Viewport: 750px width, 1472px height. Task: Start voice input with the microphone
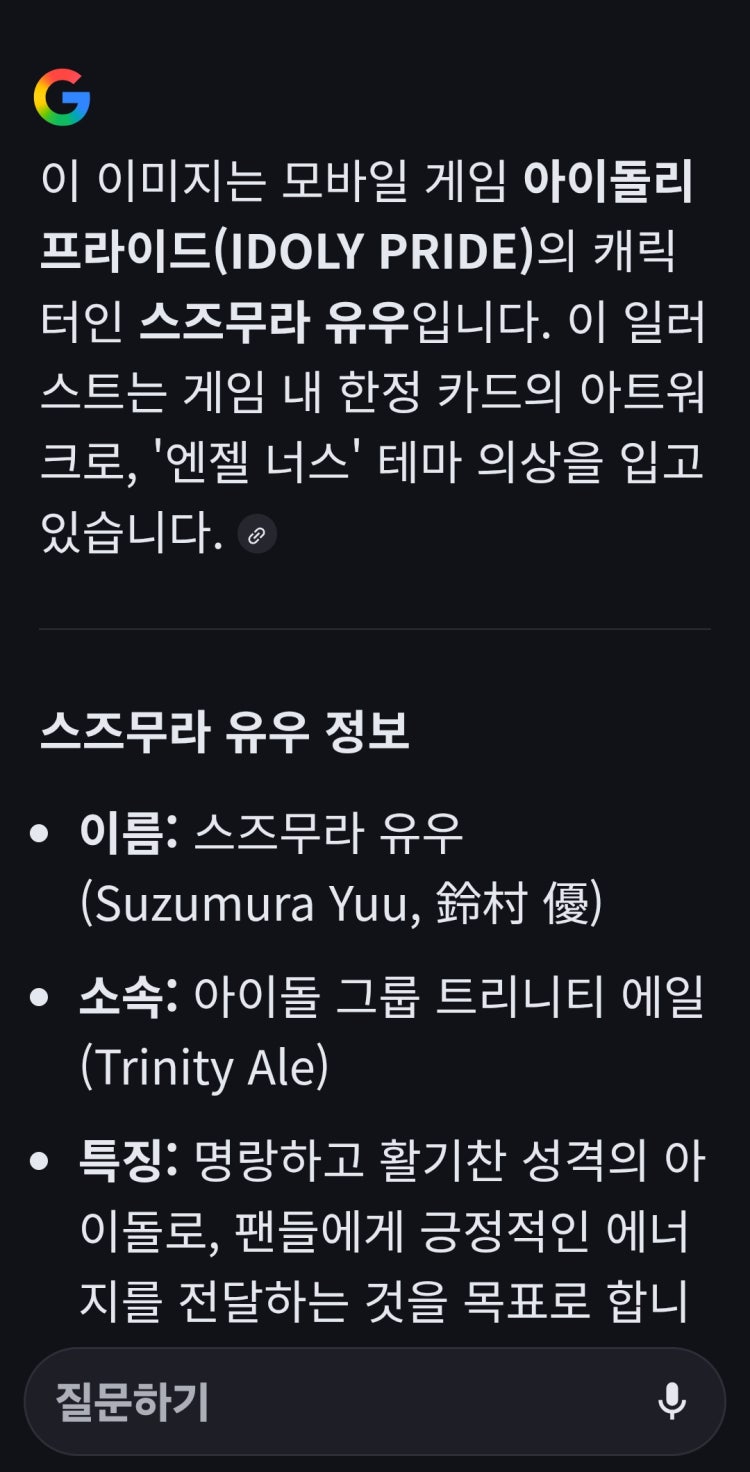(672, 1402)
